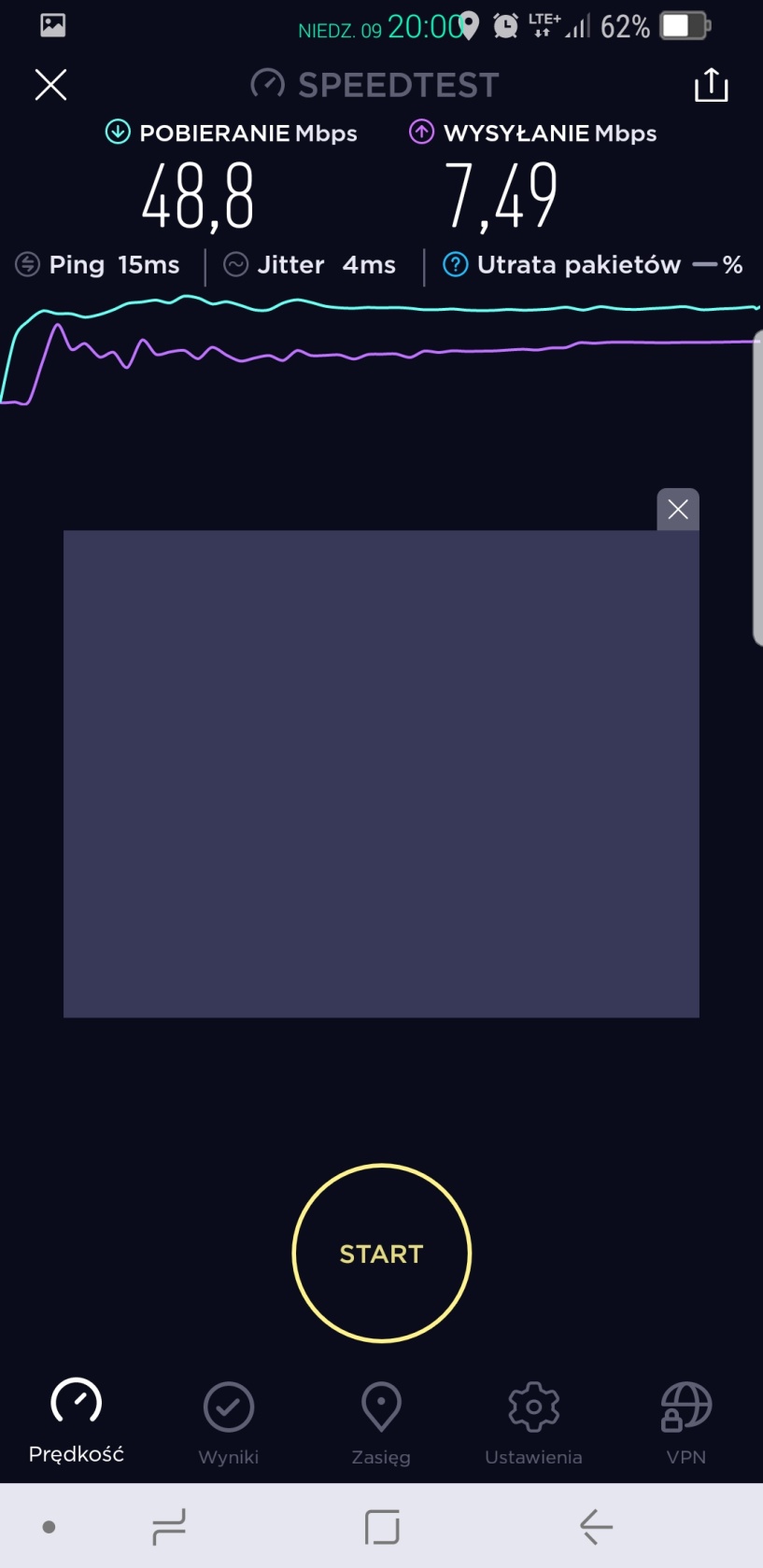Go back using system back button
Image resolution: width=763 pixels, height=1568 pixels.
pos(596,1527)
